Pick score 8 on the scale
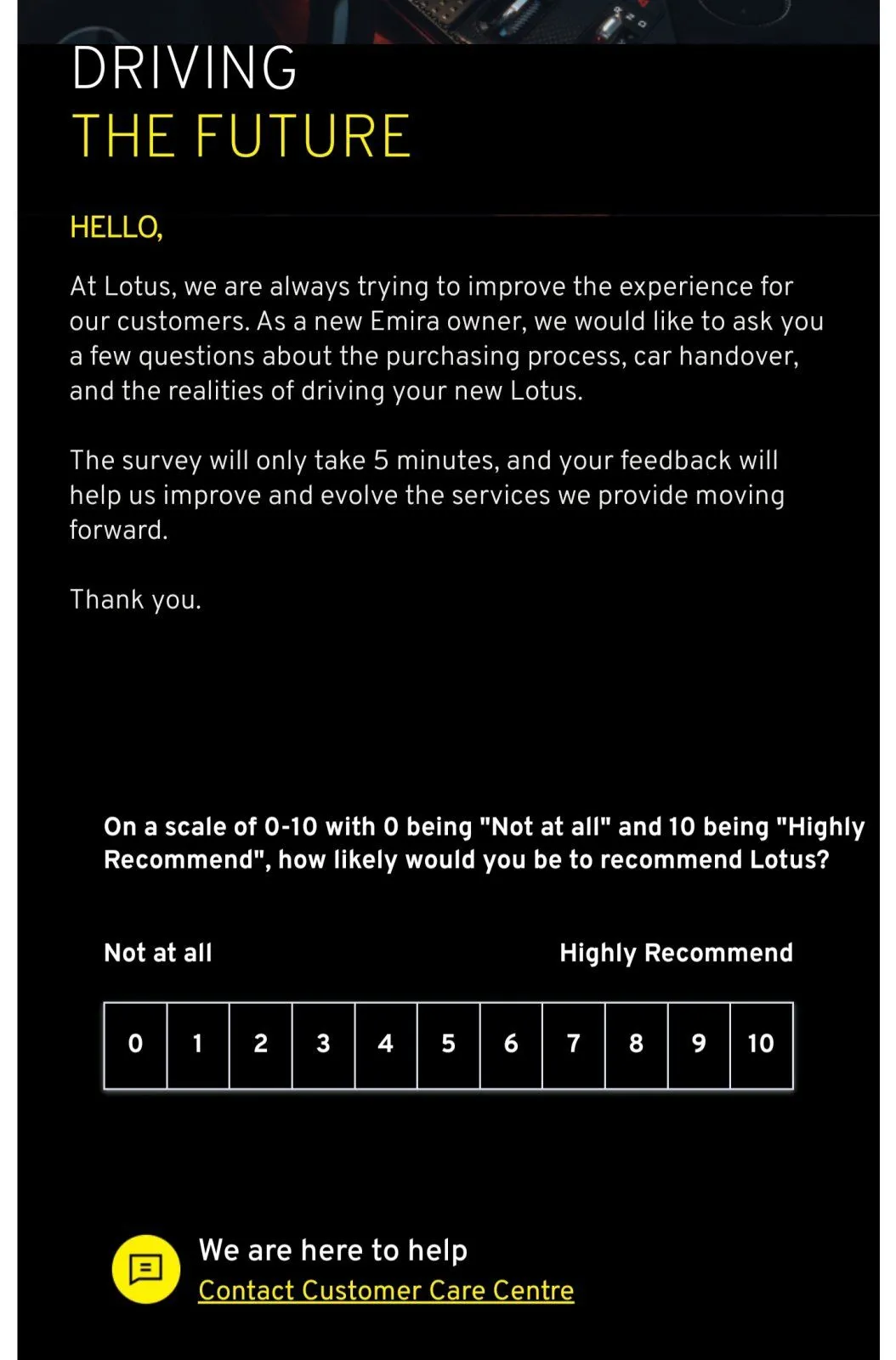The width and height of the screenshot is (896, 1360). pyautogui.click(x=637, y=1045)
